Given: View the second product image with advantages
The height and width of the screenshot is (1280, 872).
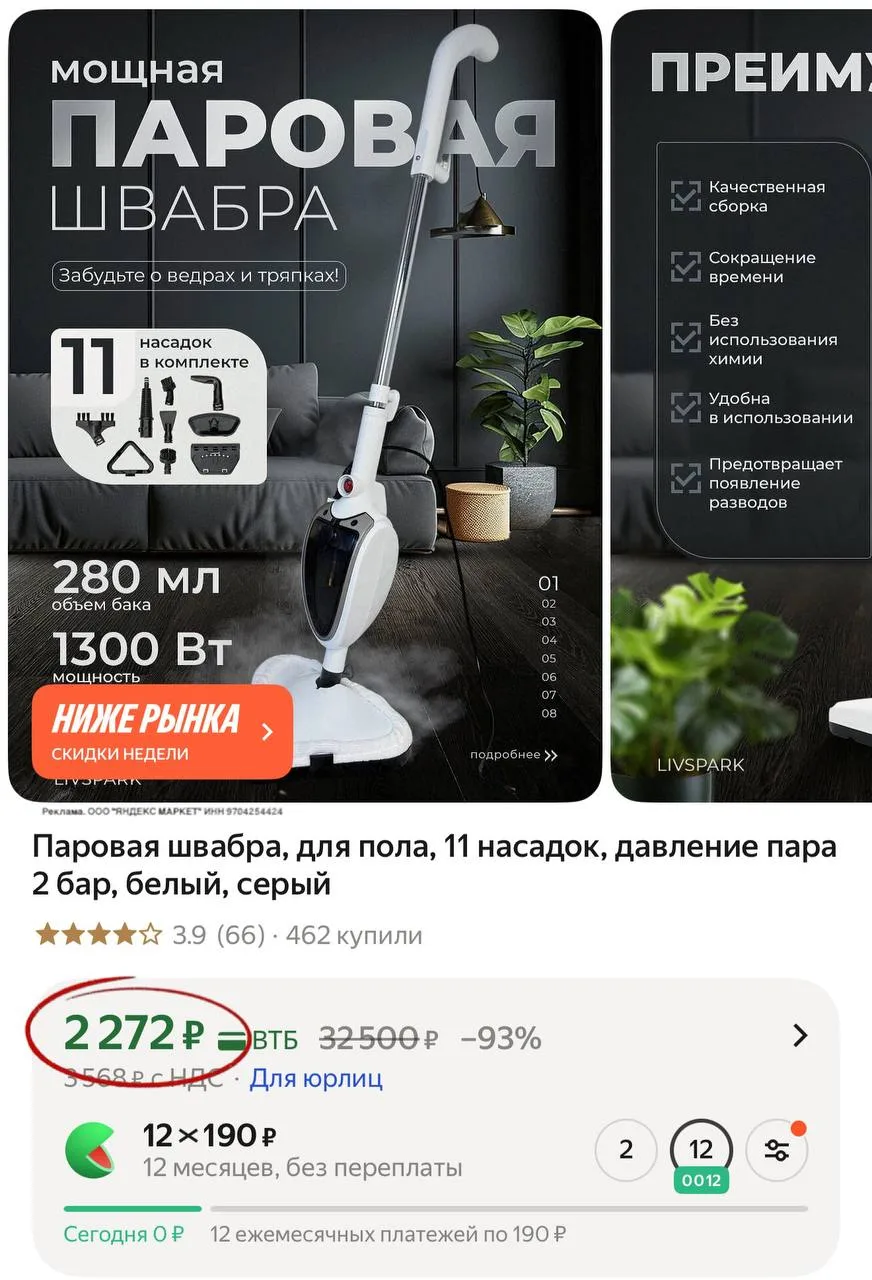Looking at the screenshot, I should point(742,400).
